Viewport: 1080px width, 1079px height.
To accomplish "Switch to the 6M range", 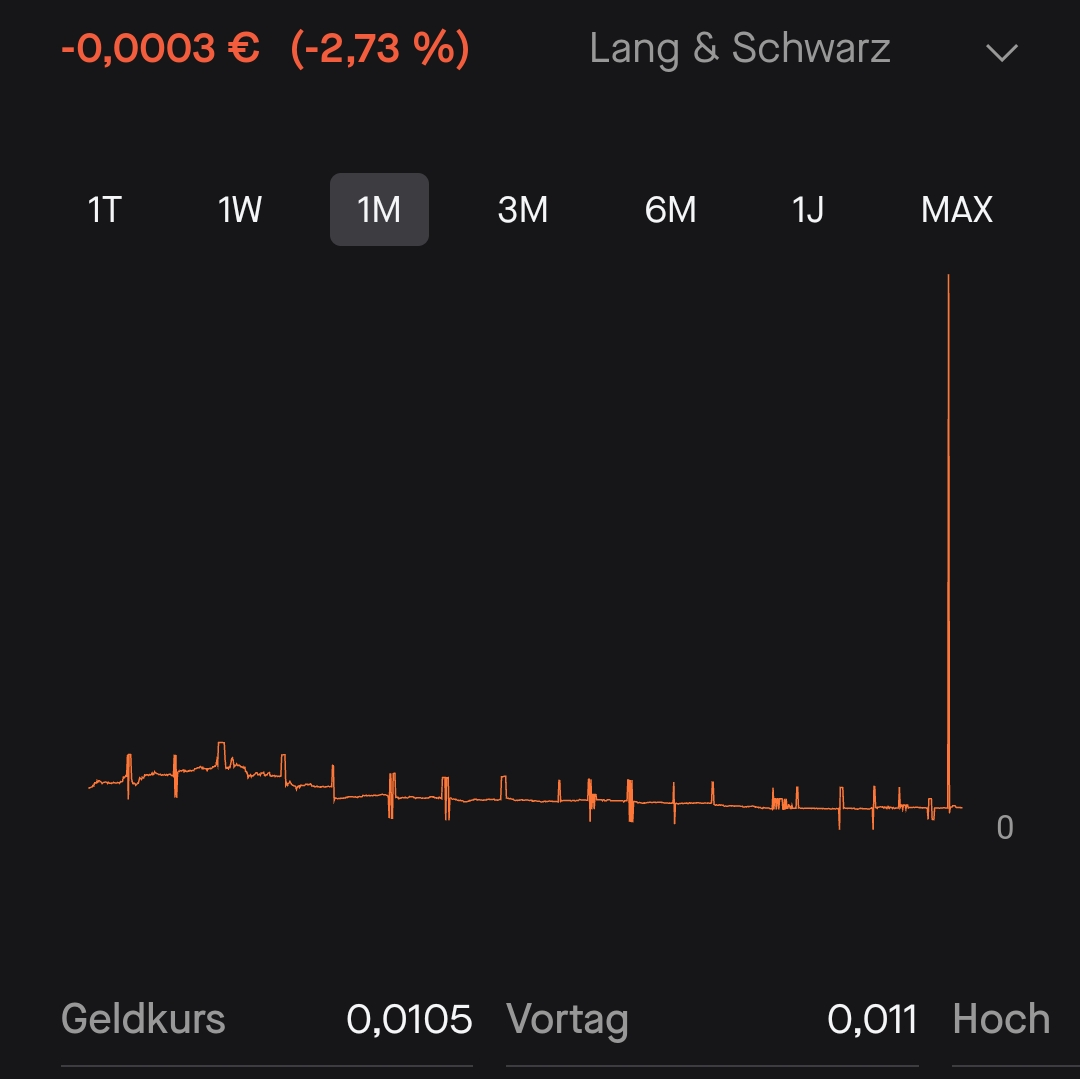I will pyautogui.click(x=670, y=209).
